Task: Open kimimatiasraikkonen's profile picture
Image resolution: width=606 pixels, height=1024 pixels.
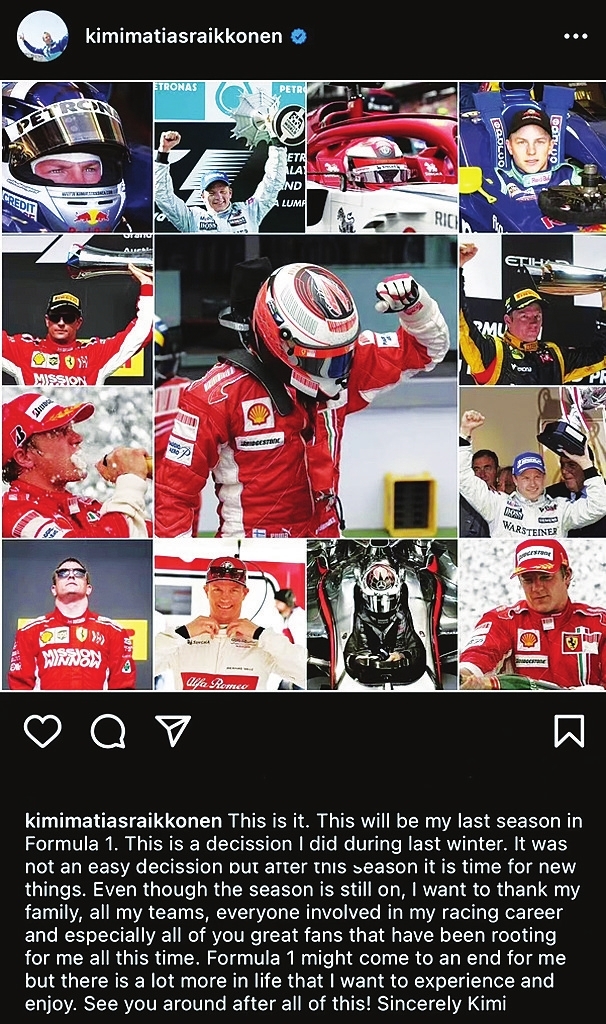Action: (x=42, y=37)
